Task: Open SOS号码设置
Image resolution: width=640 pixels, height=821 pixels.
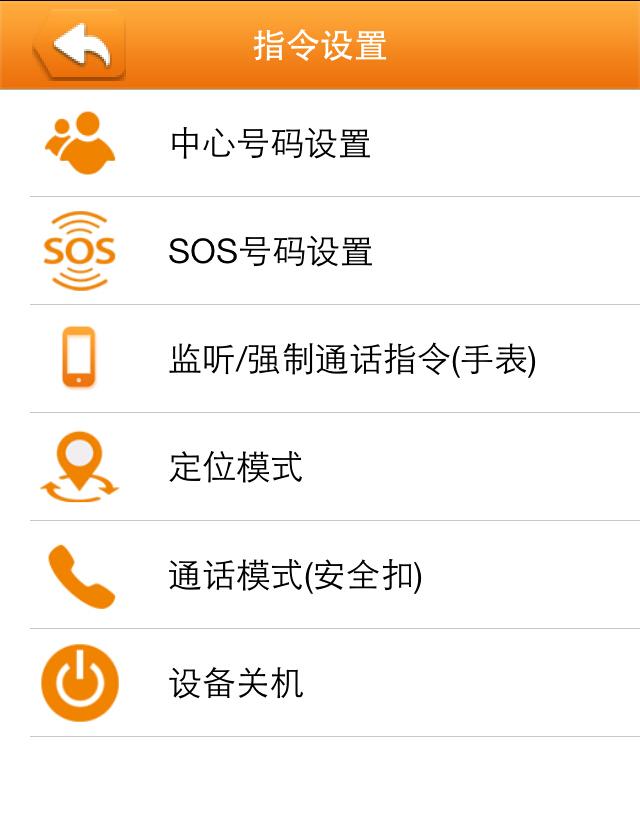Action: [270, 251]
